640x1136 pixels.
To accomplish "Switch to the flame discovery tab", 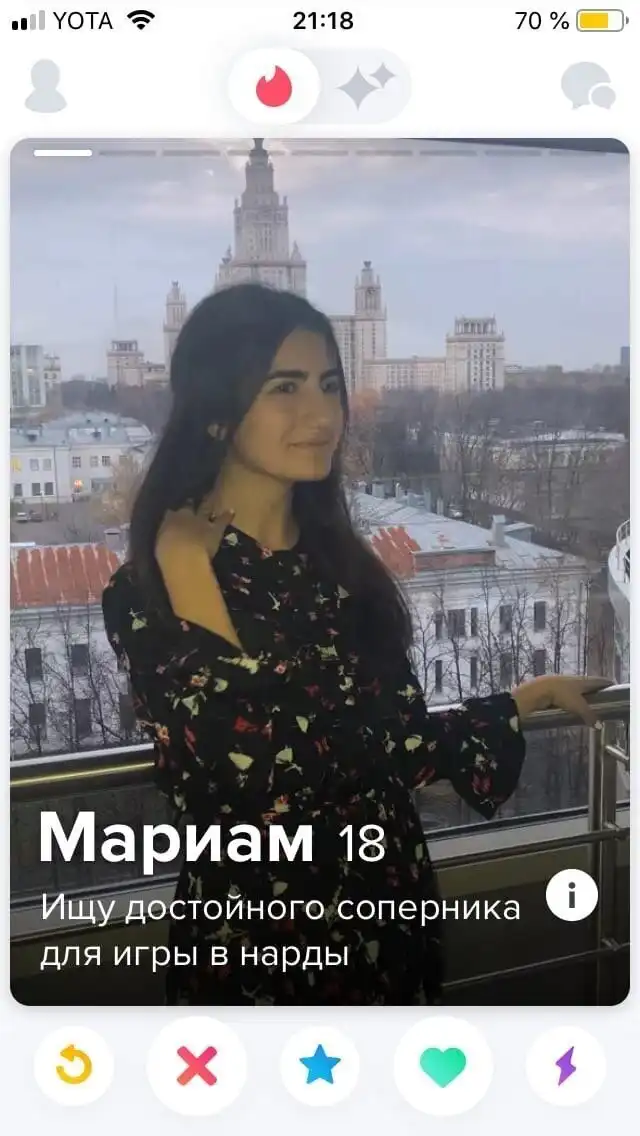I will point(273,87).
